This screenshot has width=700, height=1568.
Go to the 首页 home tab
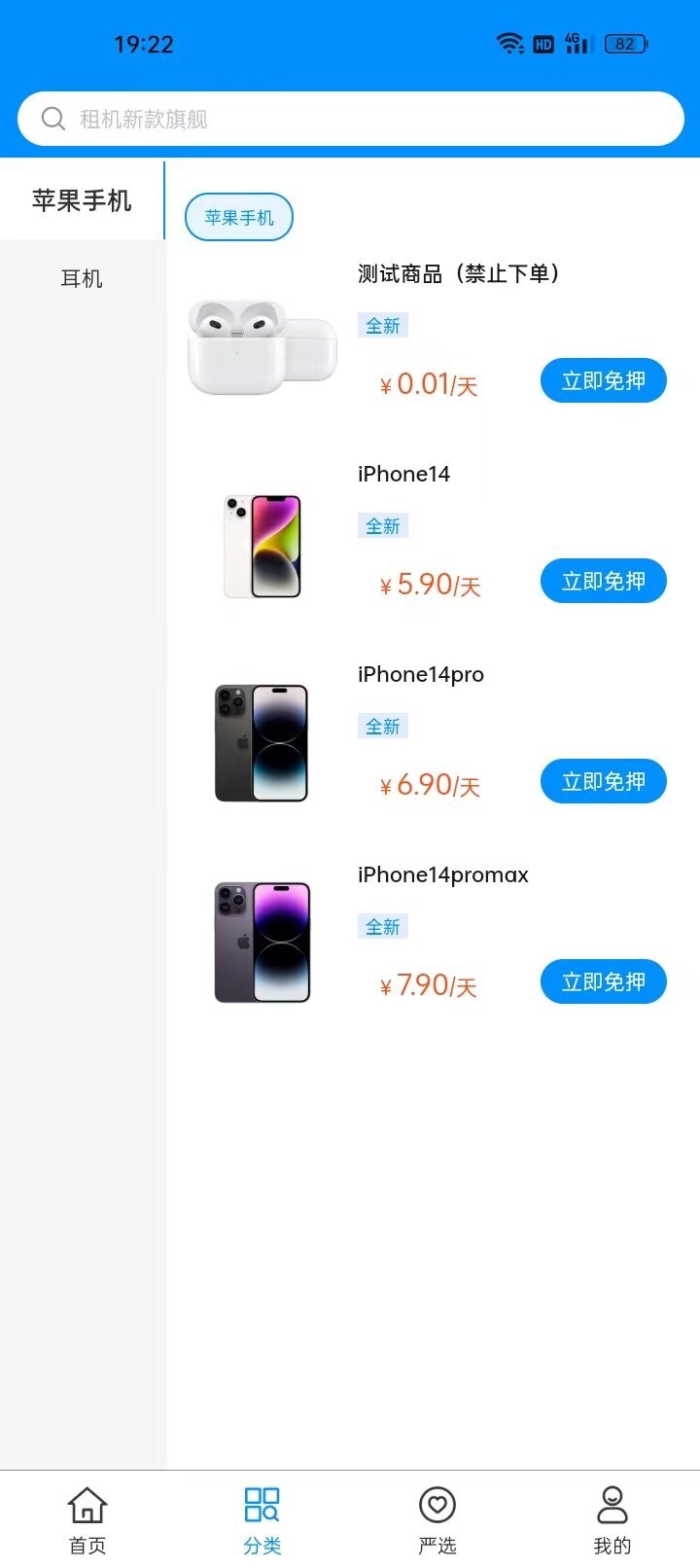87,1519
